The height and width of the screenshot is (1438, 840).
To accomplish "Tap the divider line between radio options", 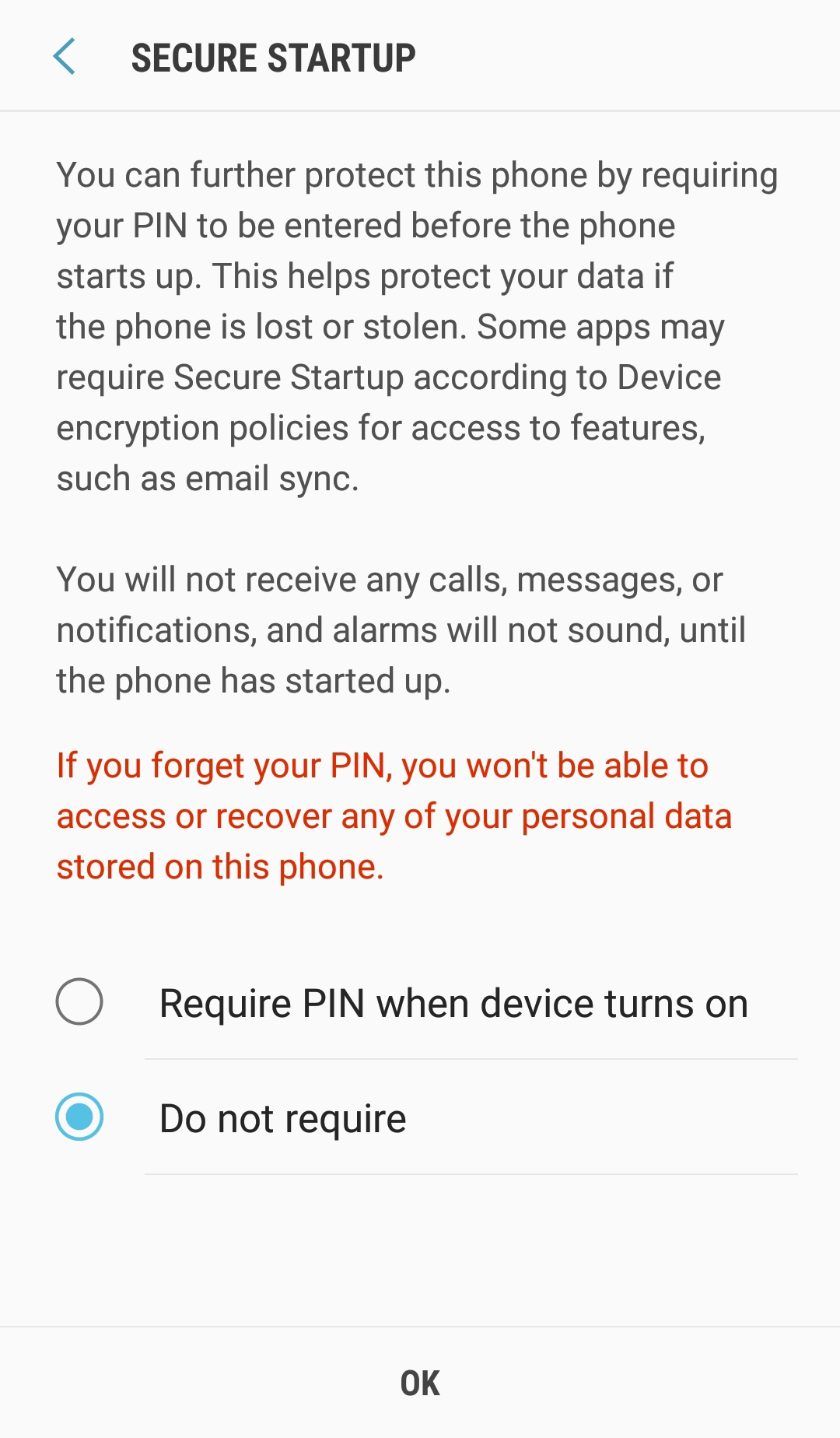I will [471, 1058].
